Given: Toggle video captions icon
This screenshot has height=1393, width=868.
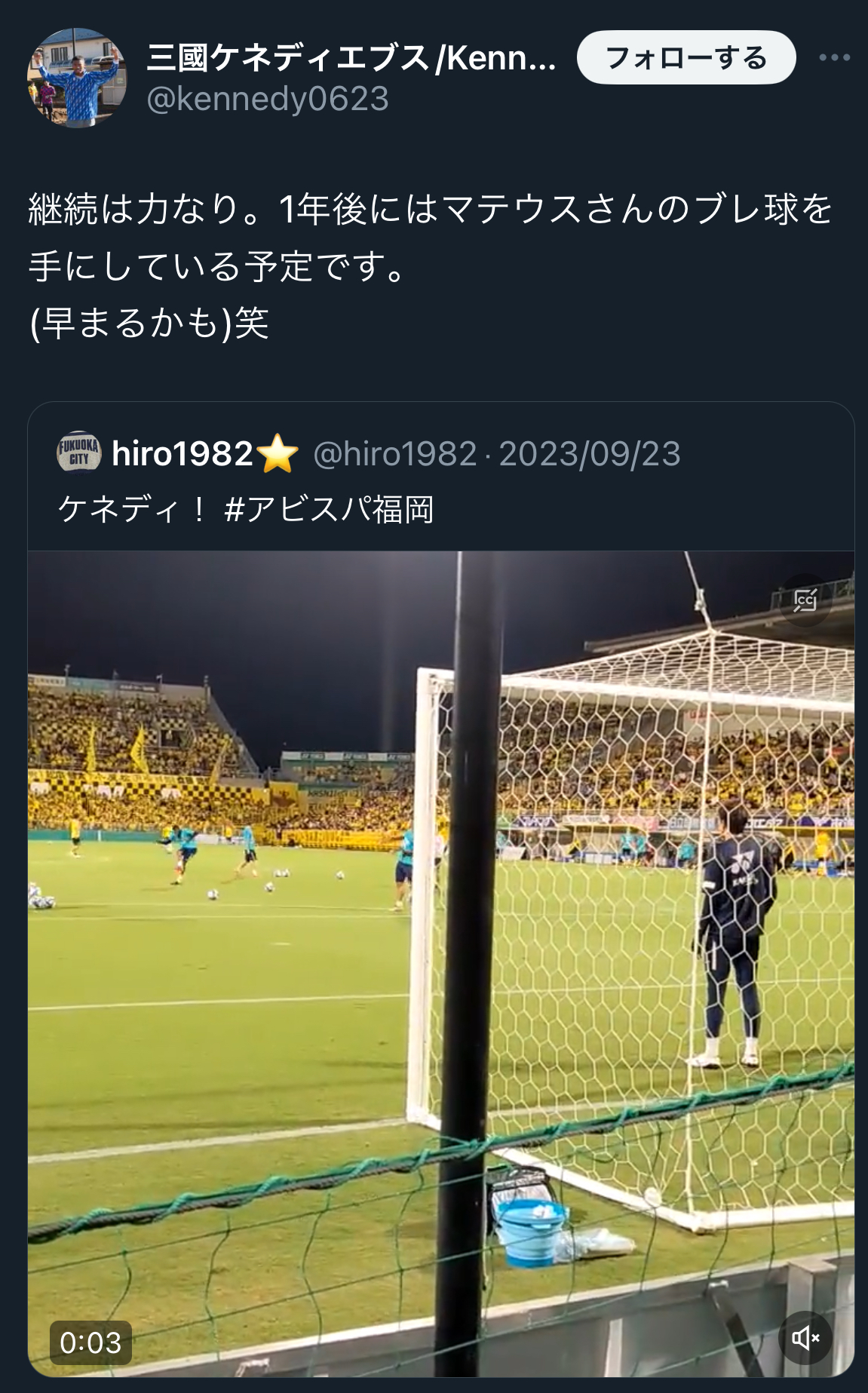Looking at the screenshot, I should tap(805, 600).
